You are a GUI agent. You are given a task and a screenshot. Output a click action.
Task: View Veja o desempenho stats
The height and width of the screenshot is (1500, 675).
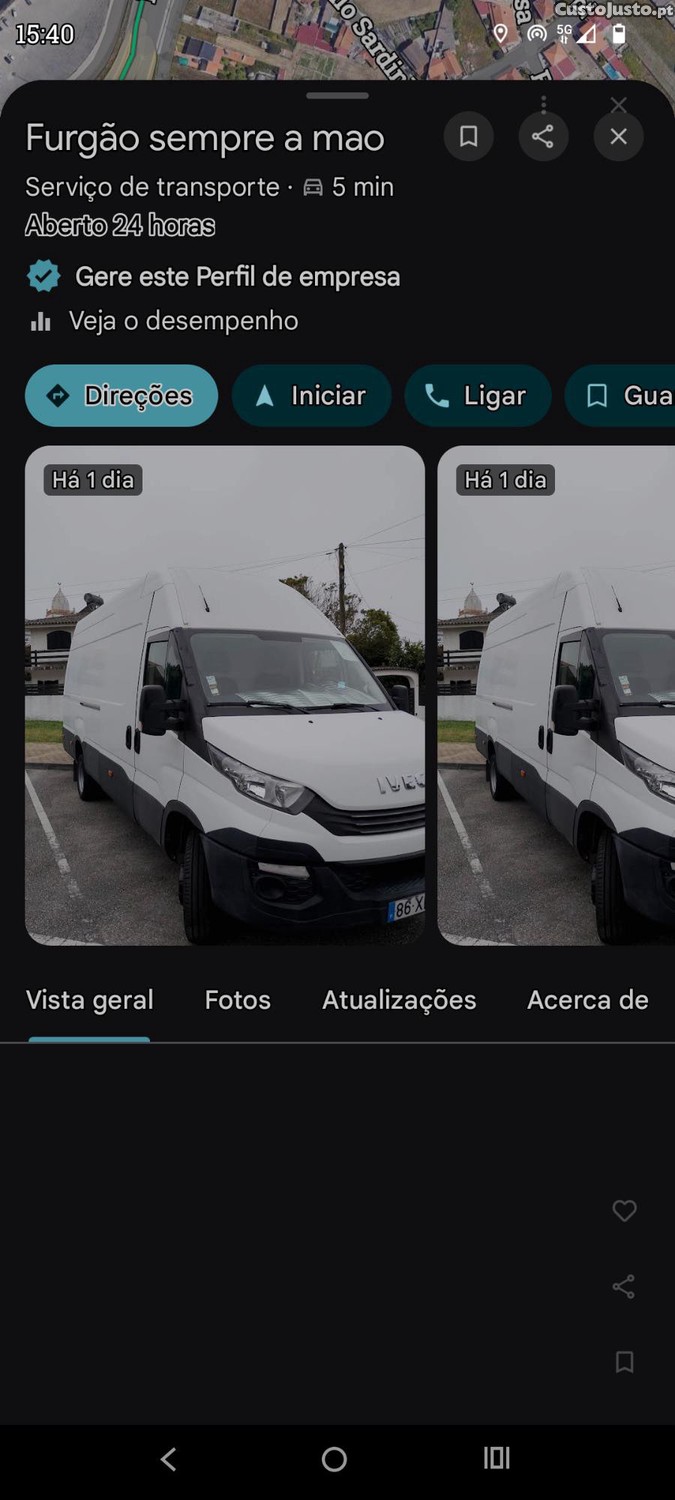(183, 321)
